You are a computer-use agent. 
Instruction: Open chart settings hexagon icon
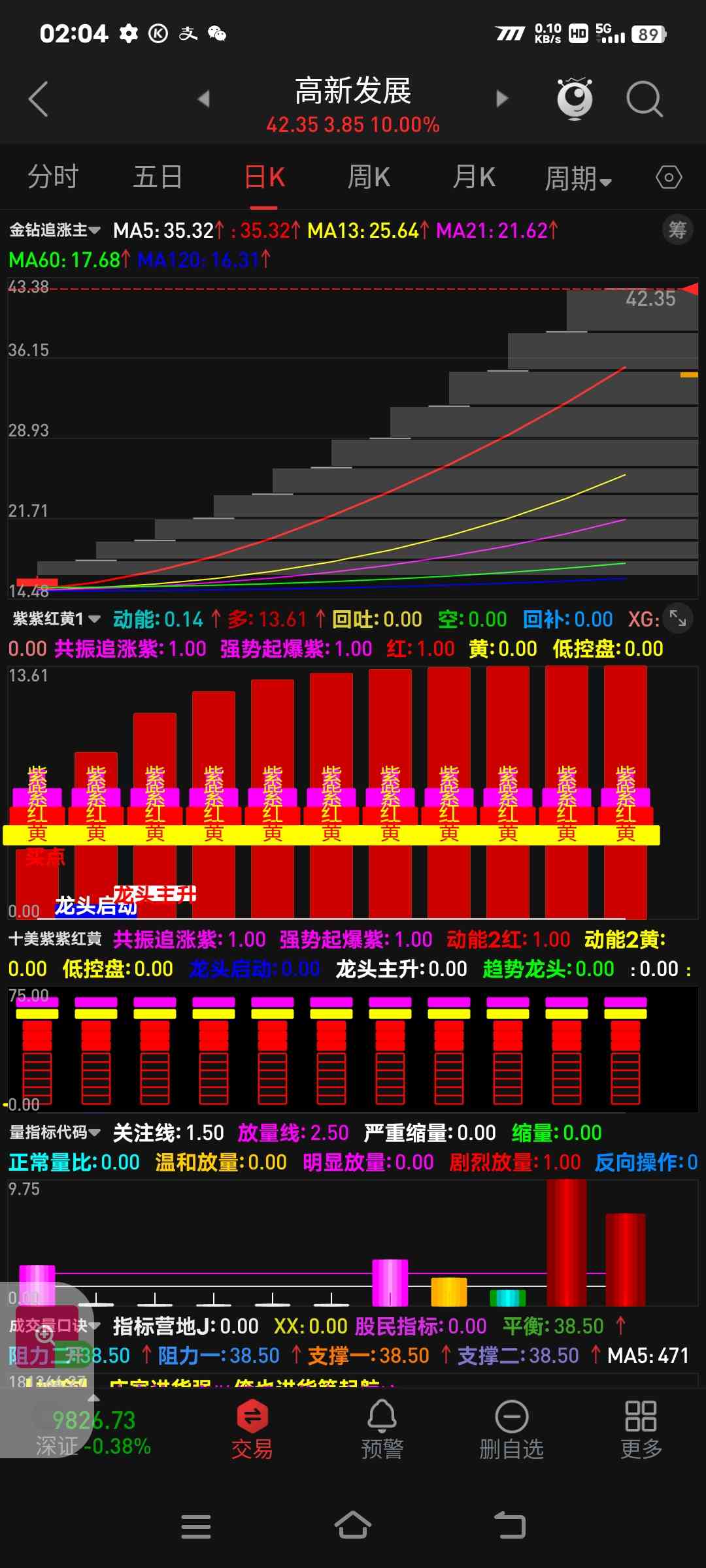[668, 178]
